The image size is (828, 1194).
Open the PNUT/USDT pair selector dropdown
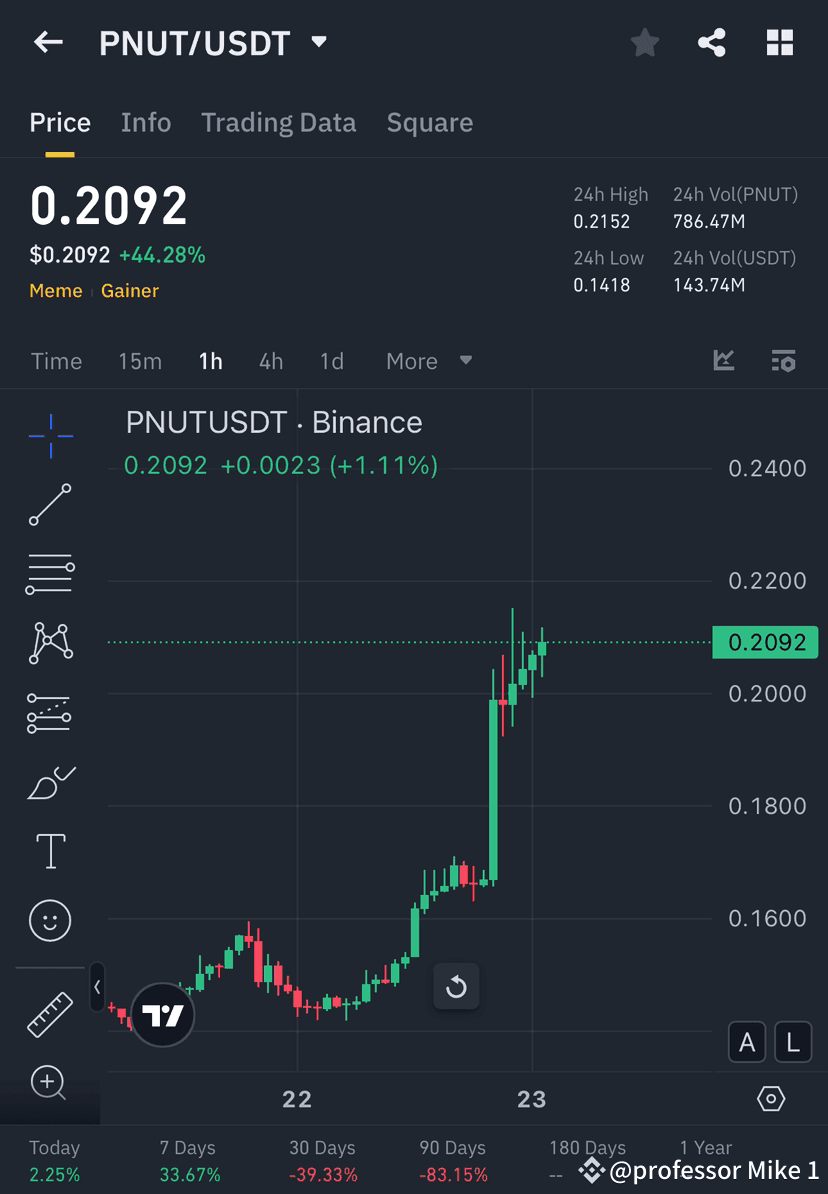tap(318, 42)
